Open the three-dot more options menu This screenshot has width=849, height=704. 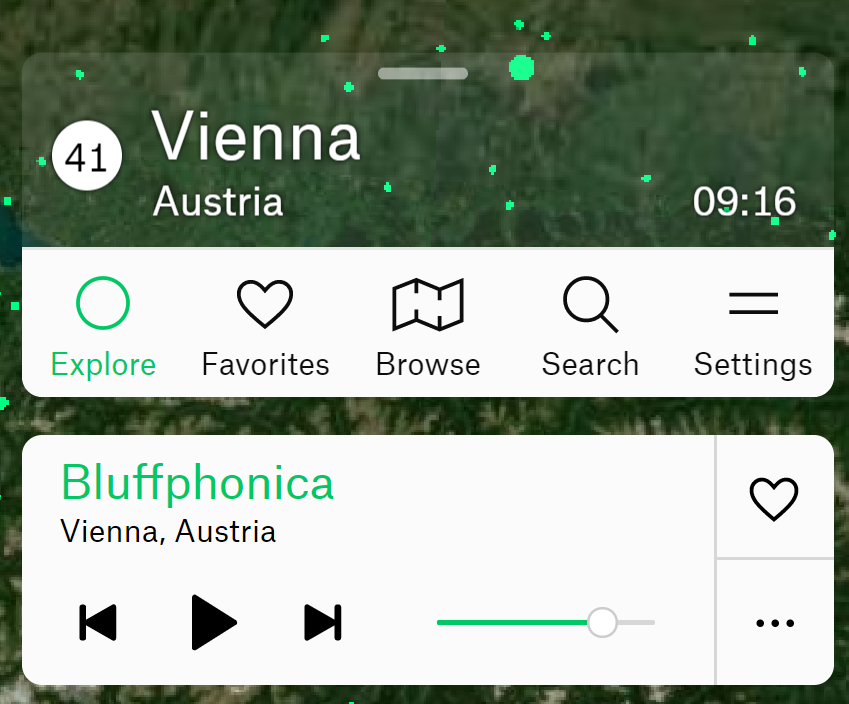pyautogui.click(x=775, y=623)
